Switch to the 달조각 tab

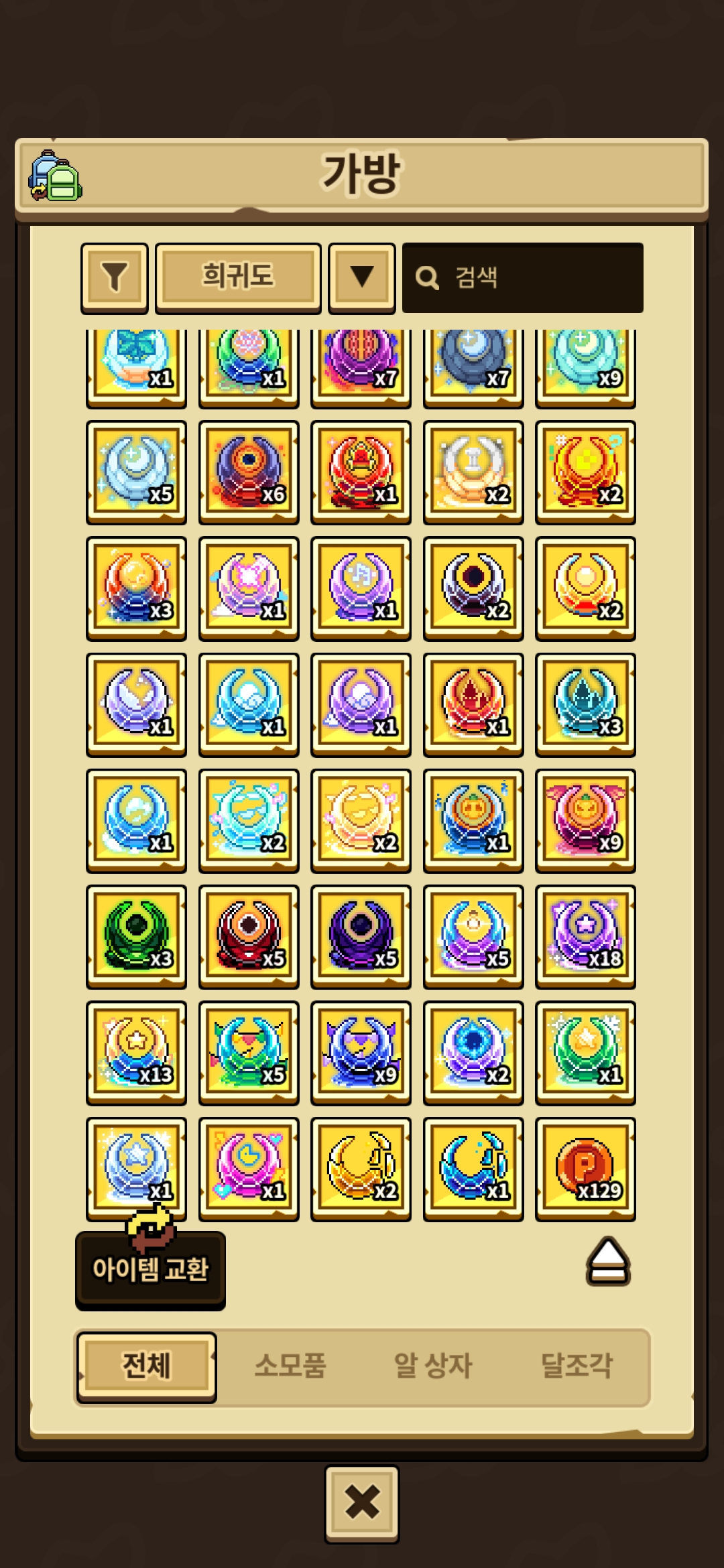(577, 1366)
